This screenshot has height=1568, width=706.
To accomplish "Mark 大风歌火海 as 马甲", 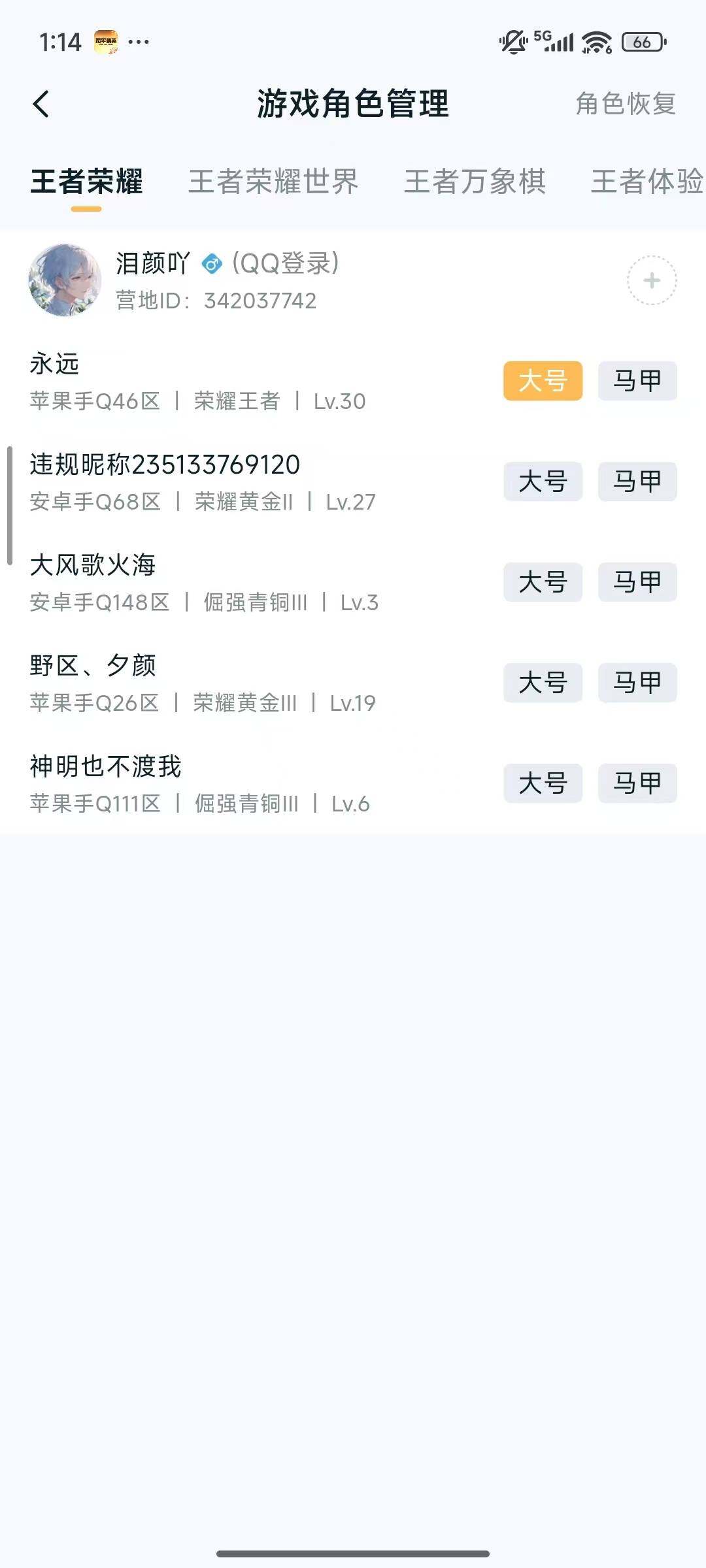I will click(x=636, y=583).
